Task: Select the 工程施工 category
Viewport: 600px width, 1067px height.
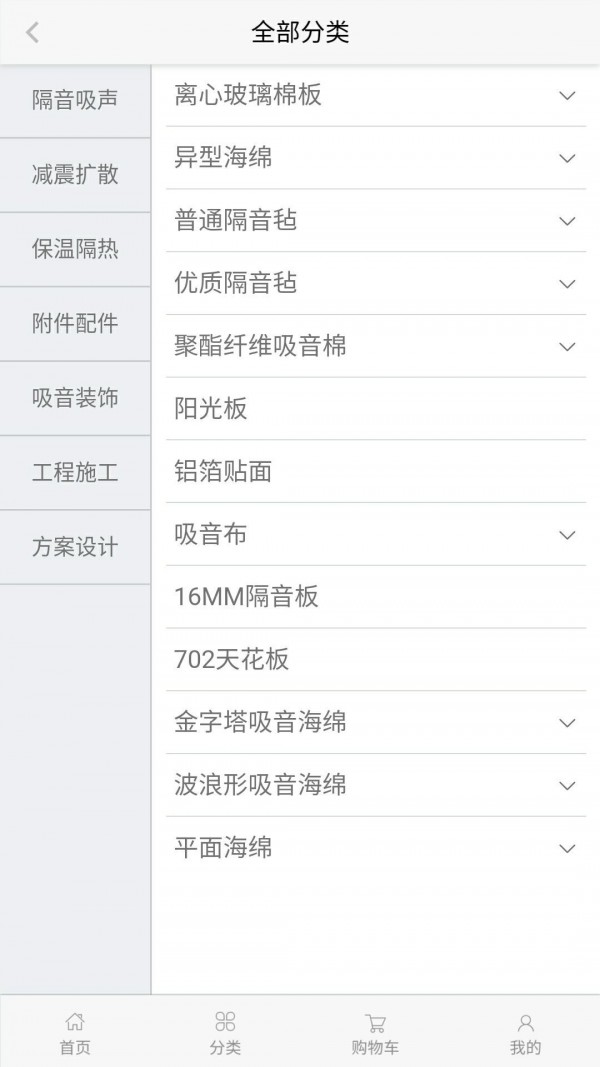Action: point(75,473)
